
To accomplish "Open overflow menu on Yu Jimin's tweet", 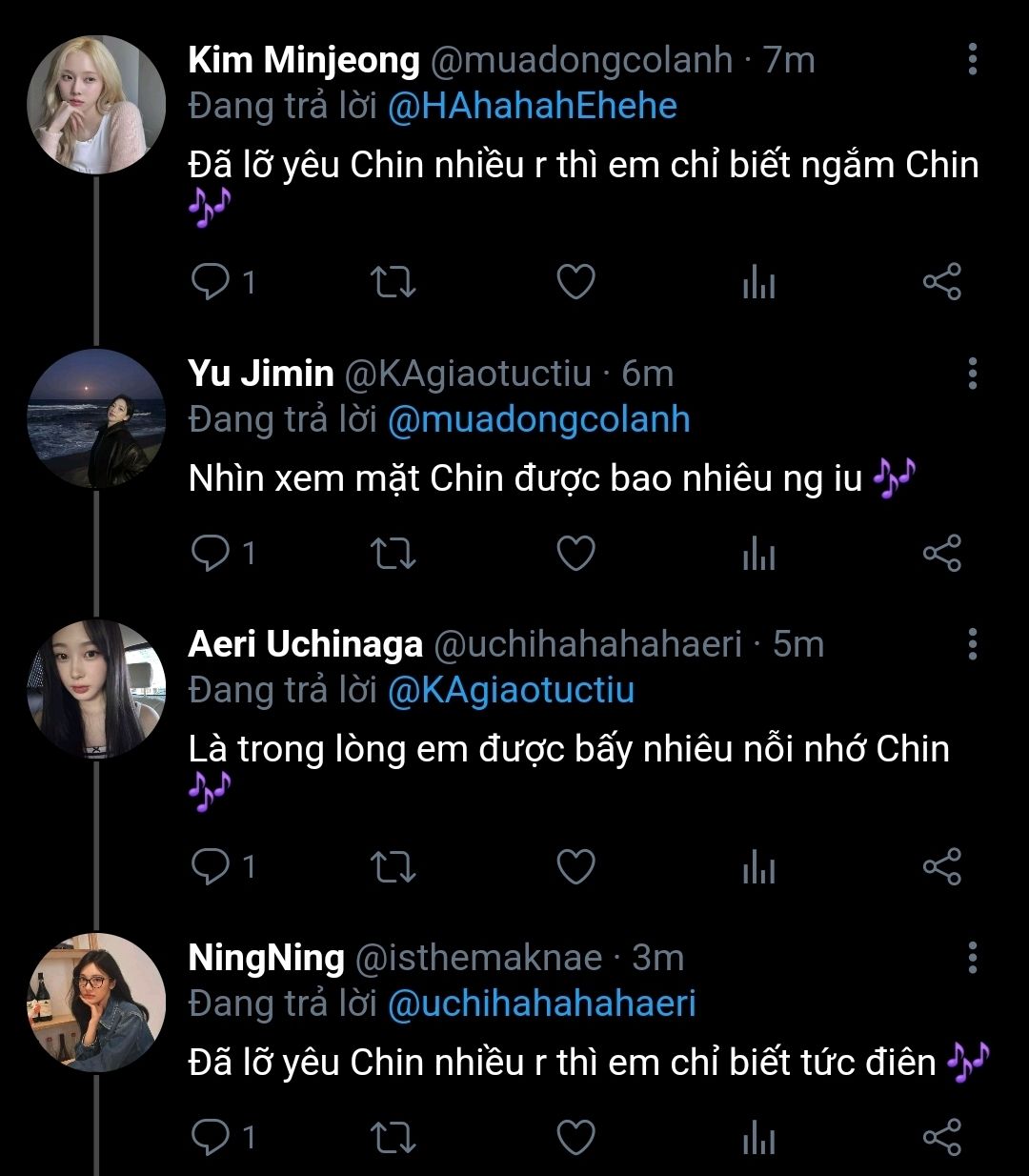I will pos(972,374).
